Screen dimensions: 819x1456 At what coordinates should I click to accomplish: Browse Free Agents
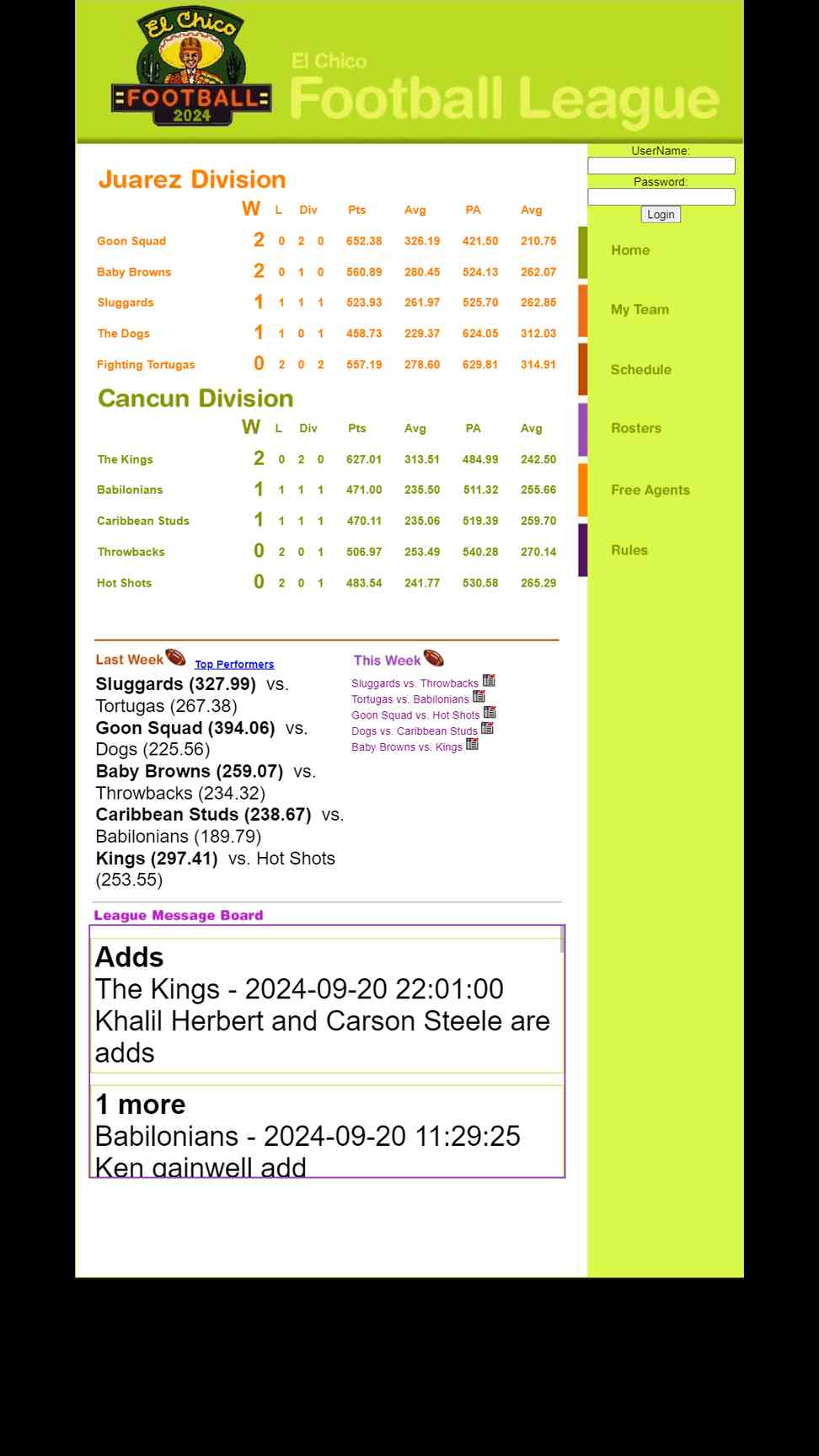[x=650, y=490]
